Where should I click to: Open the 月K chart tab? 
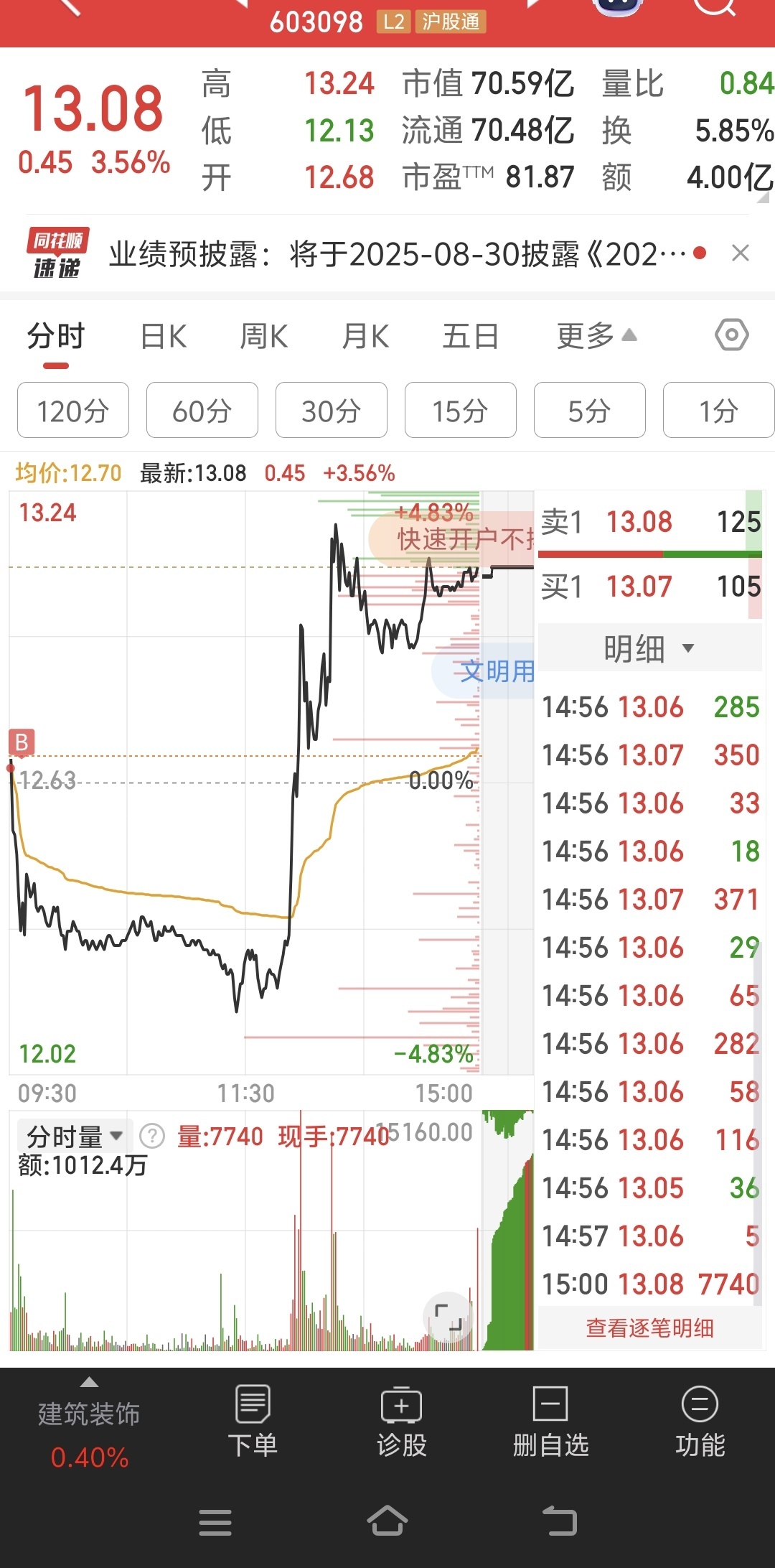tap(365, 336)
